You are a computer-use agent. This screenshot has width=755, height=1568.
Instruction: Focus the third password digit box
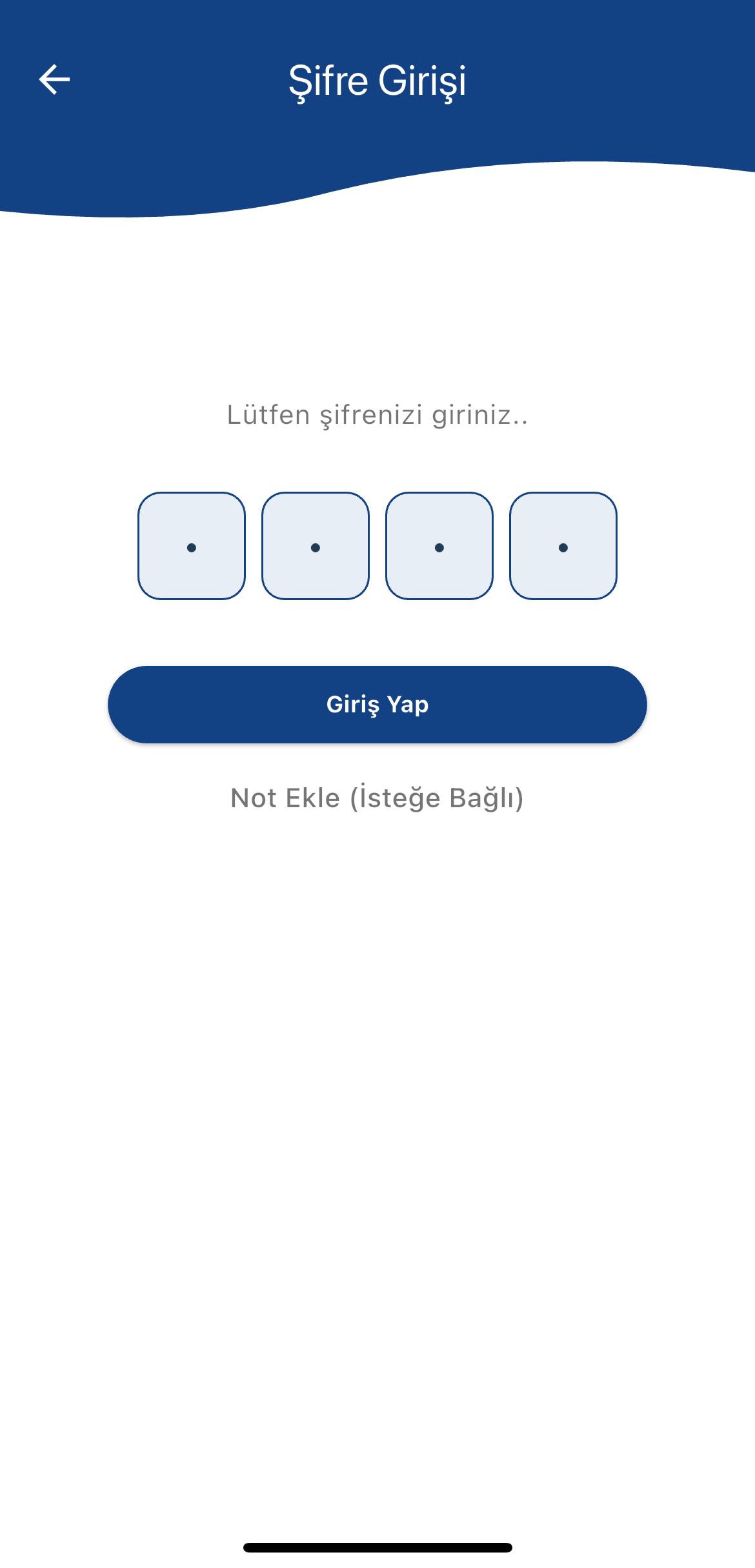tap(439, 546)
